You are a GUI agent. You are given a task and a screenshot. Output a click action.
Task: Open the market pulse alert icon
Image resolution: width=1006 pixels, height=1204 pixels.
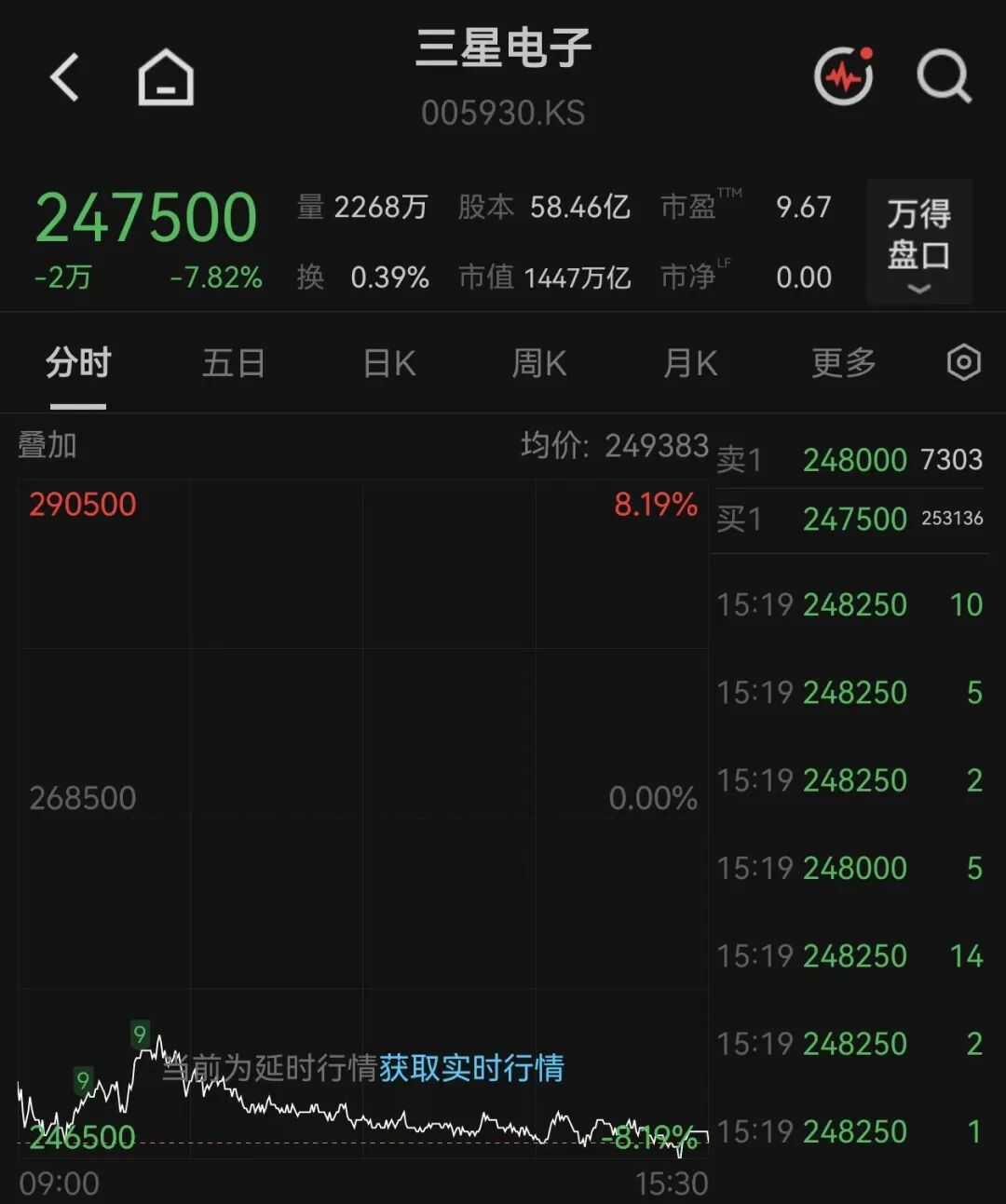click(x=844, y=75)
